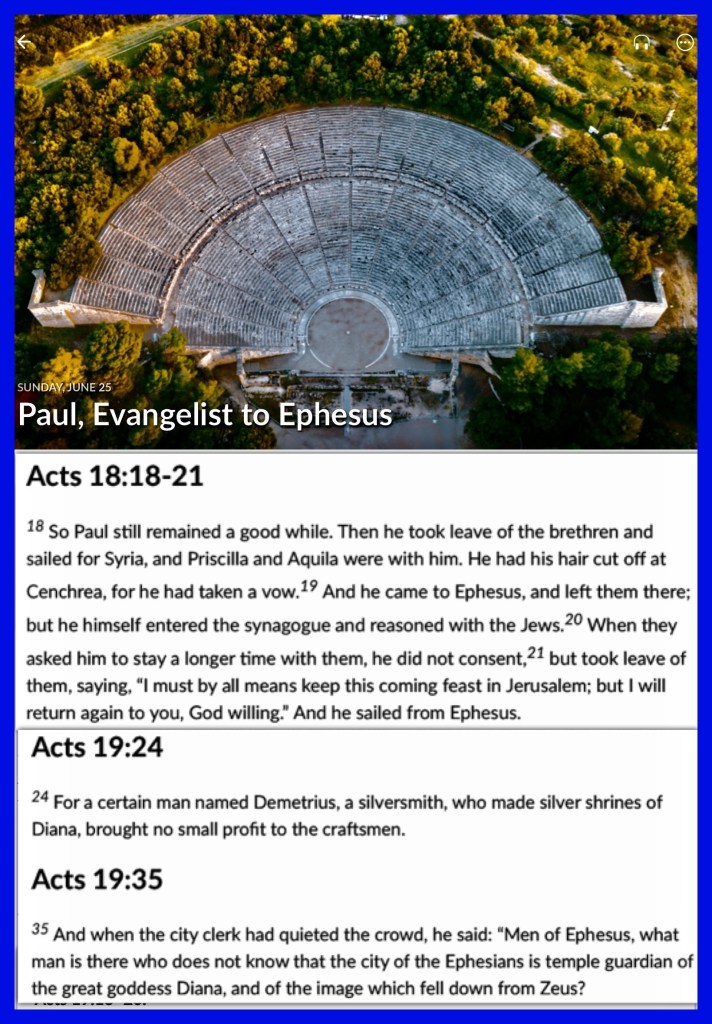Image resolution: width=712 pixels, height=1024 pixels.
Task: Go back using the top-left arrow
Action: [x=25, y=42]
